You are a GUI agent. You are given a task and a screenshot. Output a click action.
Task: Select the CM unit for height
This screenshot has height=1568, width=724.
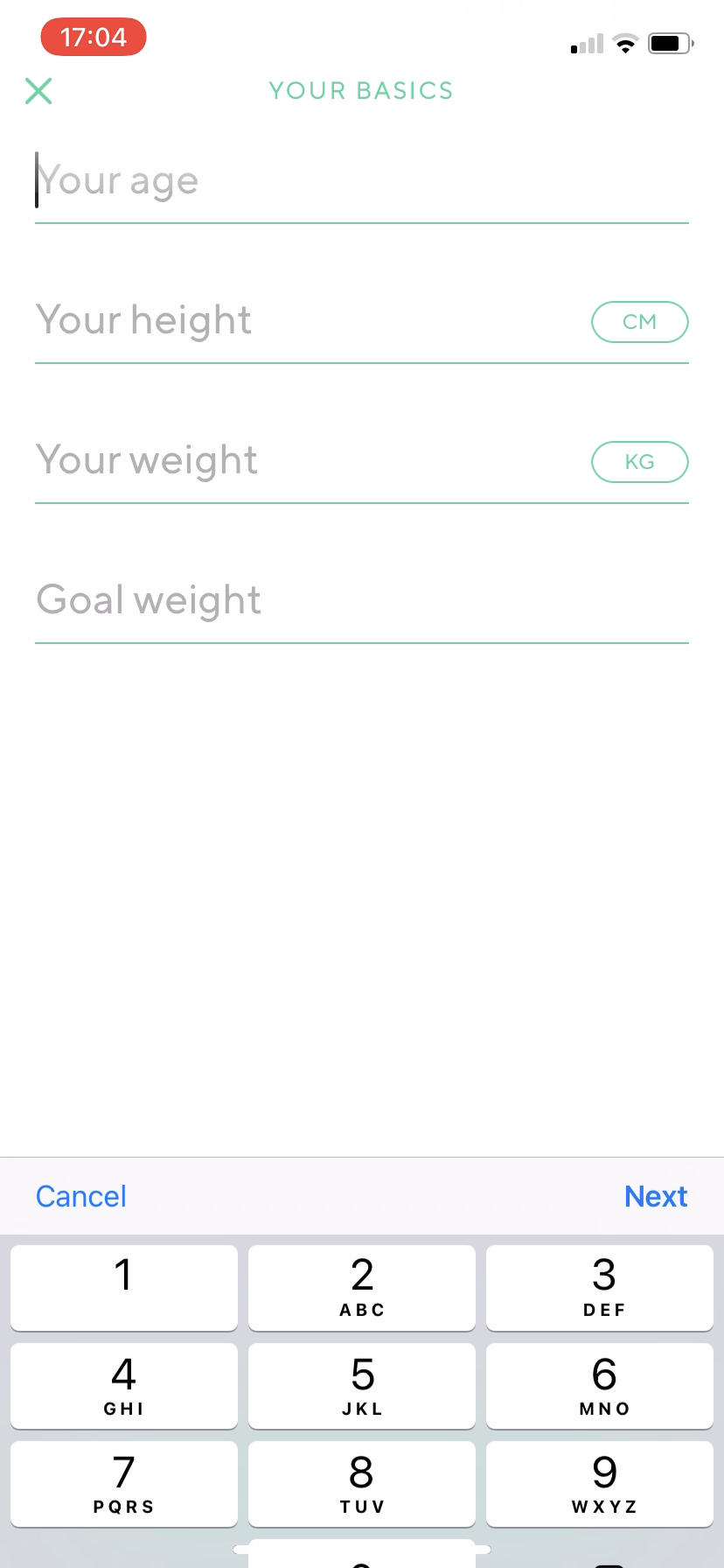coord(640,322)
